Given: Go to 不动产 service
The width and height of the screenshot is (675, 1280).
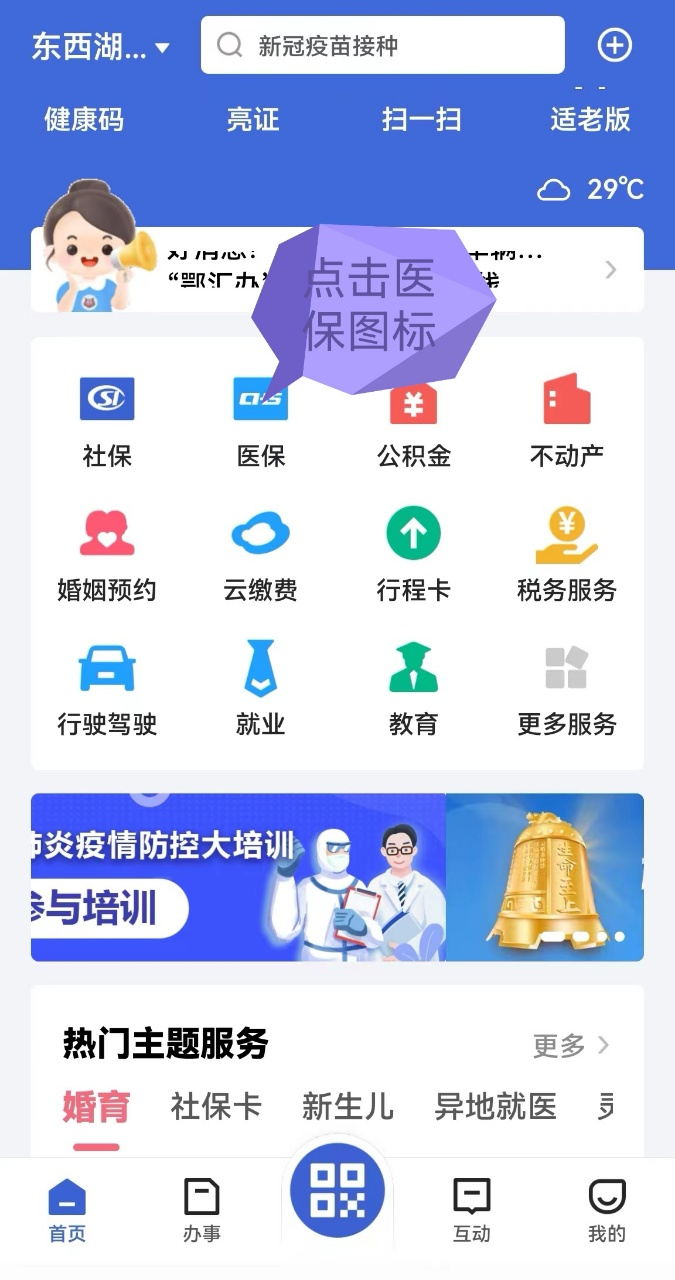Looking at the screenshot, I should 567,421.
